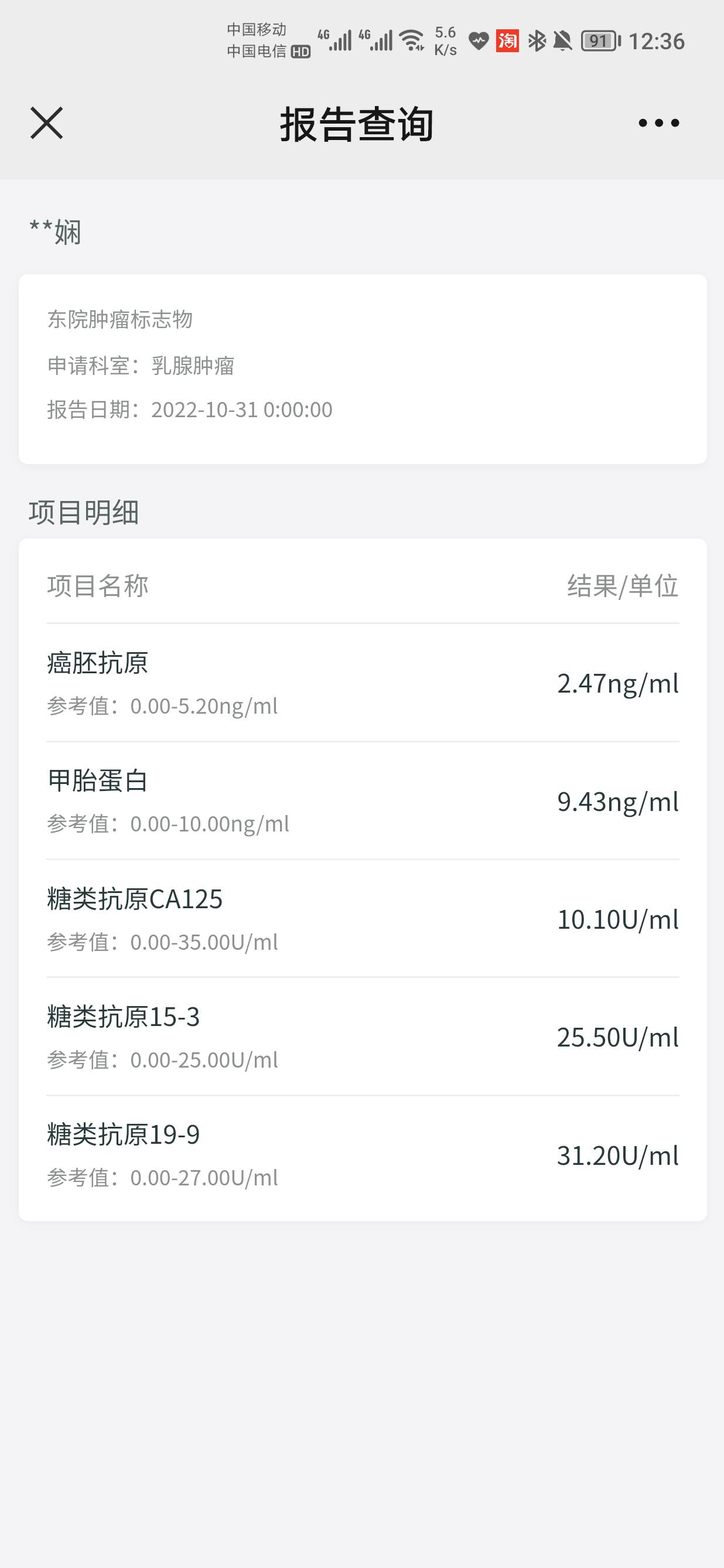Tap the heart-rate monitor status icon
The width and height of the screenshot is (724, 1568).
(x=478, y=40)
